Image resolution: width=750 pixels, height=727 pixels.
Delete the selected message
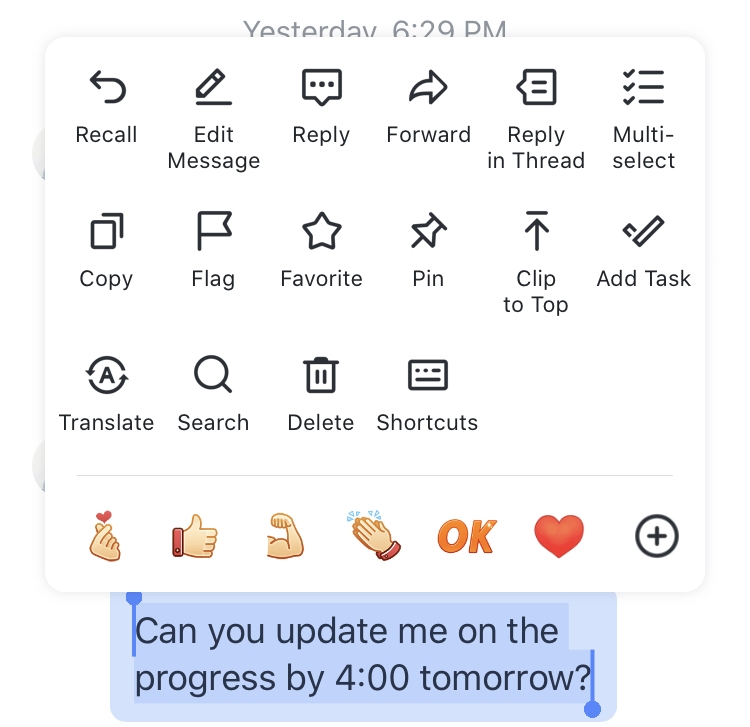pyautogui.click(x=321, y=394)
